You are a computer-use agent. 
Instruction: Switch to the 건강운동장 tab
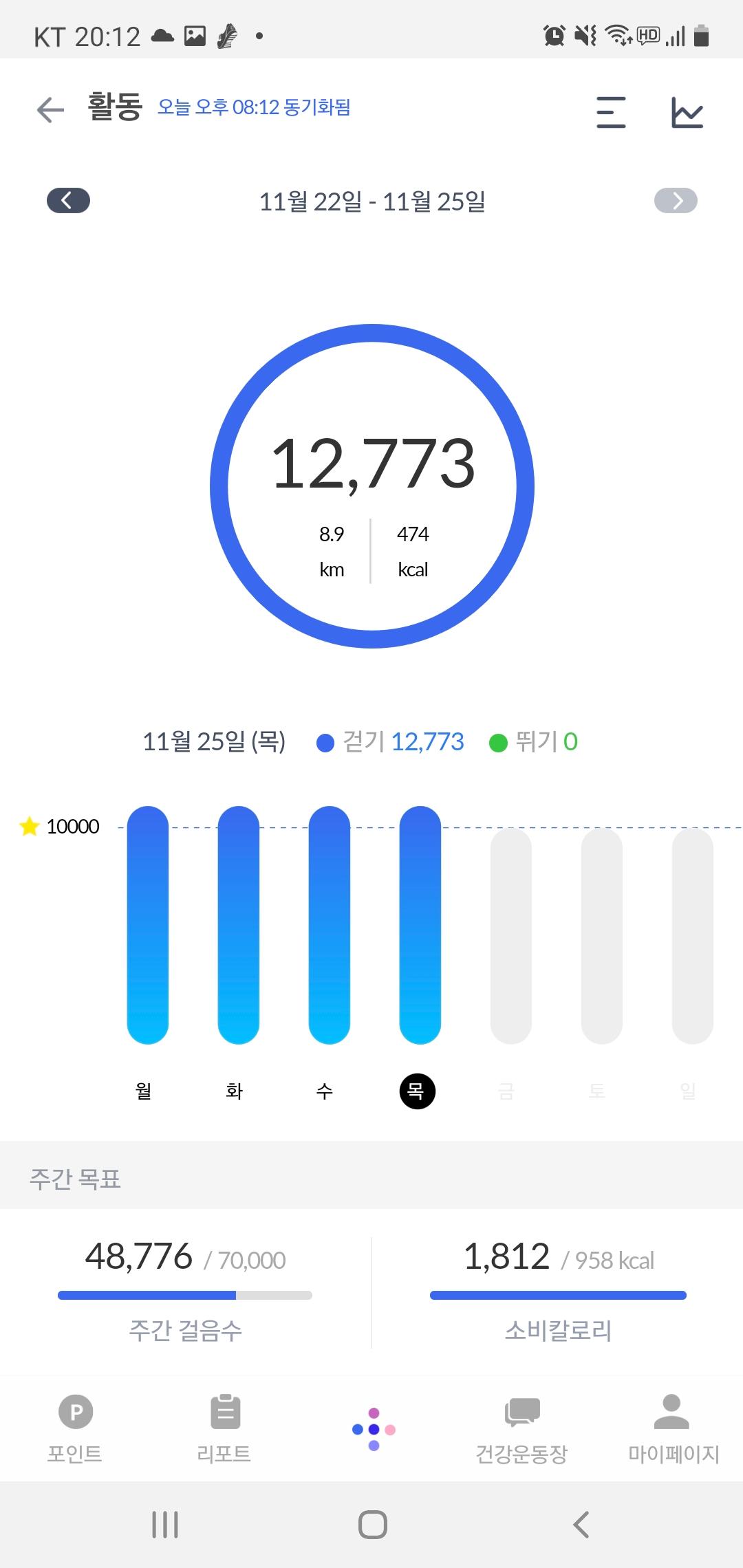[522, 1428]
